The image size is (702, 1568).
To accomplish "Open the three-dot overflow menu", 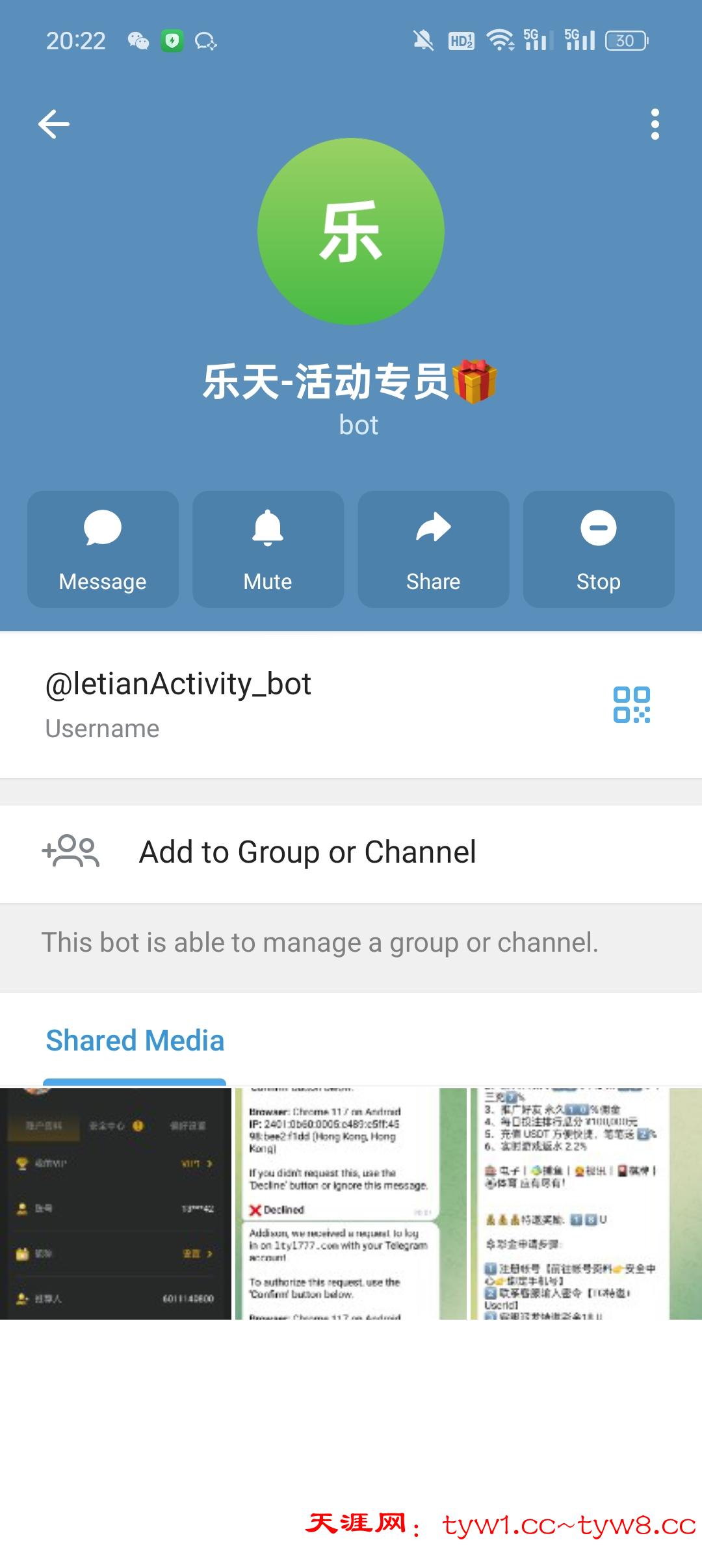I will coord(655,124).
